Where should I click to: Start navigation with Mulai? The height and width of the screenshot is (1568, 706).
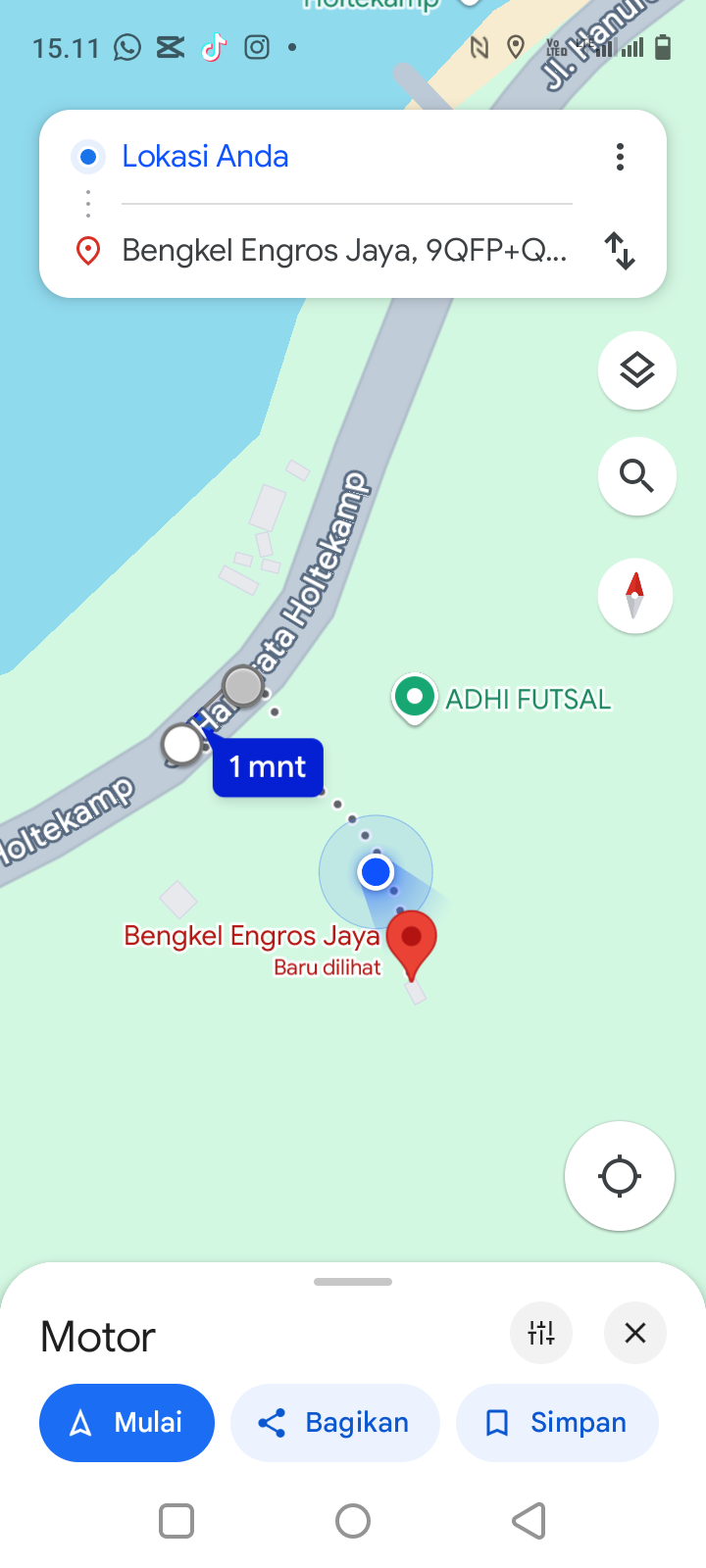point(127,1423)
